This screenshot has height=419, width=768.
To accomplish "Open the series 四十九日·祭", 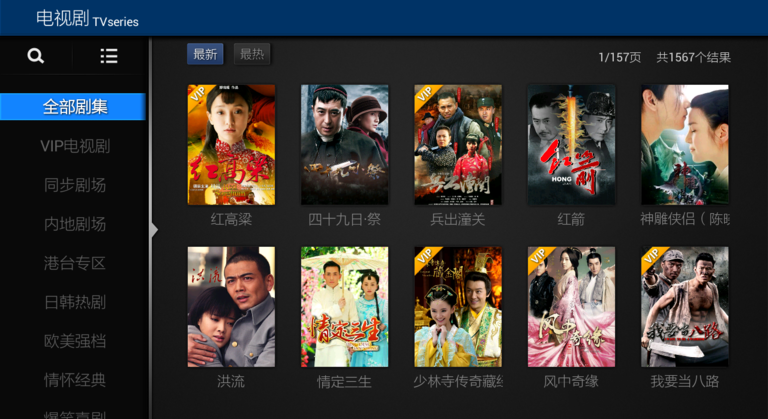I will (x=344, y=145).
